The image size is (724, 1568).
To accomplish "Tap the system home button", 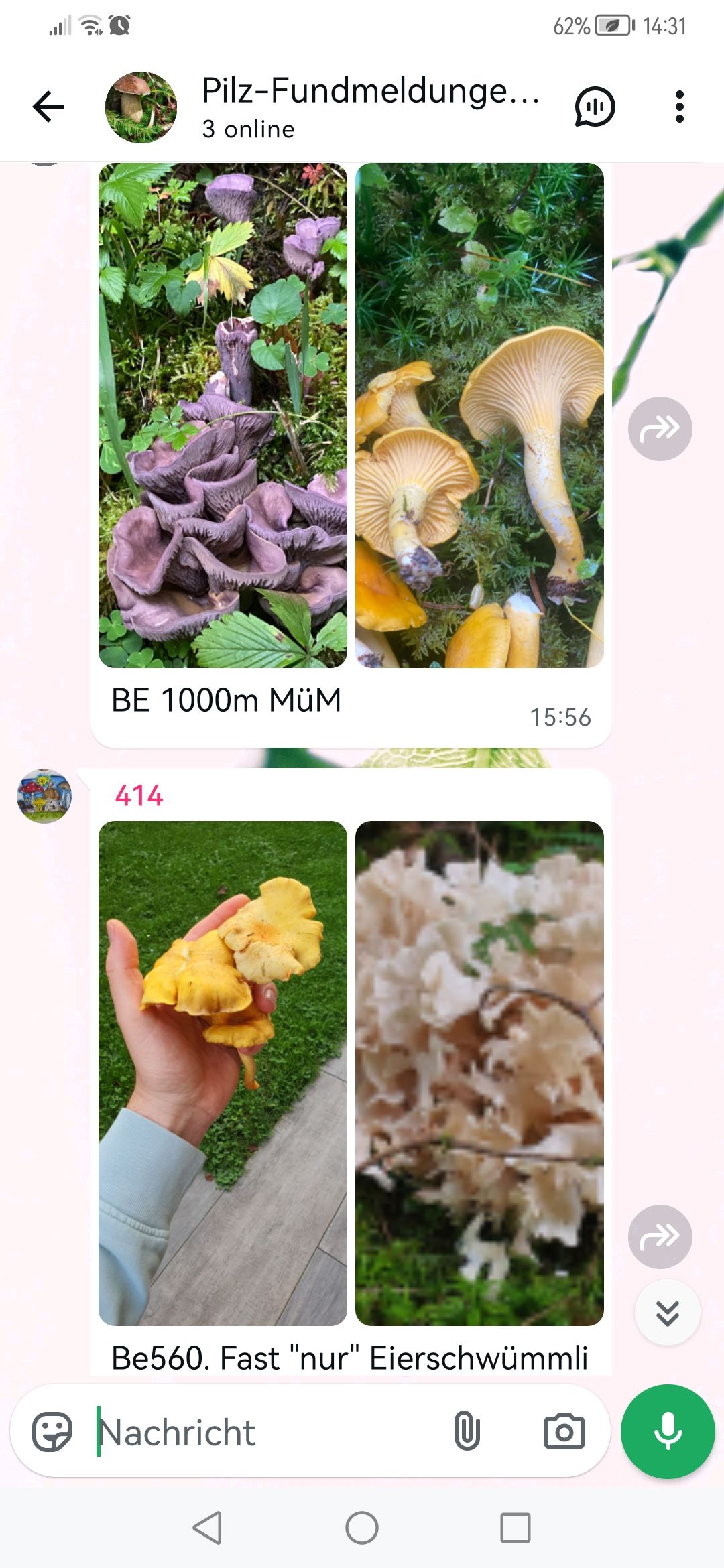I will [362, 1528].
